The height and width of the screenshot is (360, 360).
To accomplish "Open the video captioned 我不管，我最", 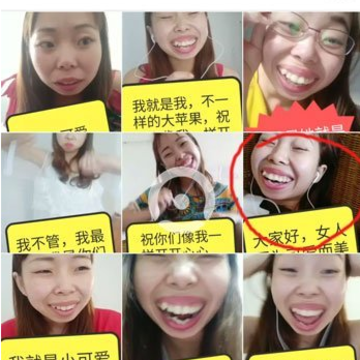I will click(x=61, y=192).
